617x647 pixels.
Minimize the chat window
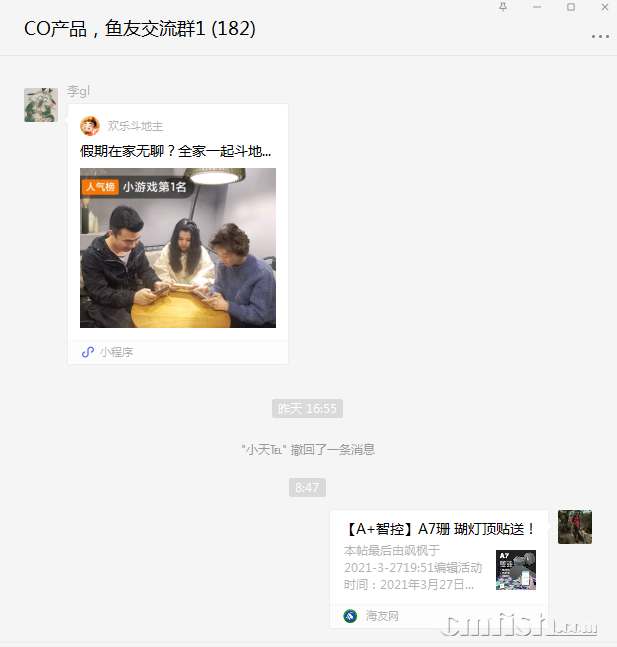tap(537, 7)
